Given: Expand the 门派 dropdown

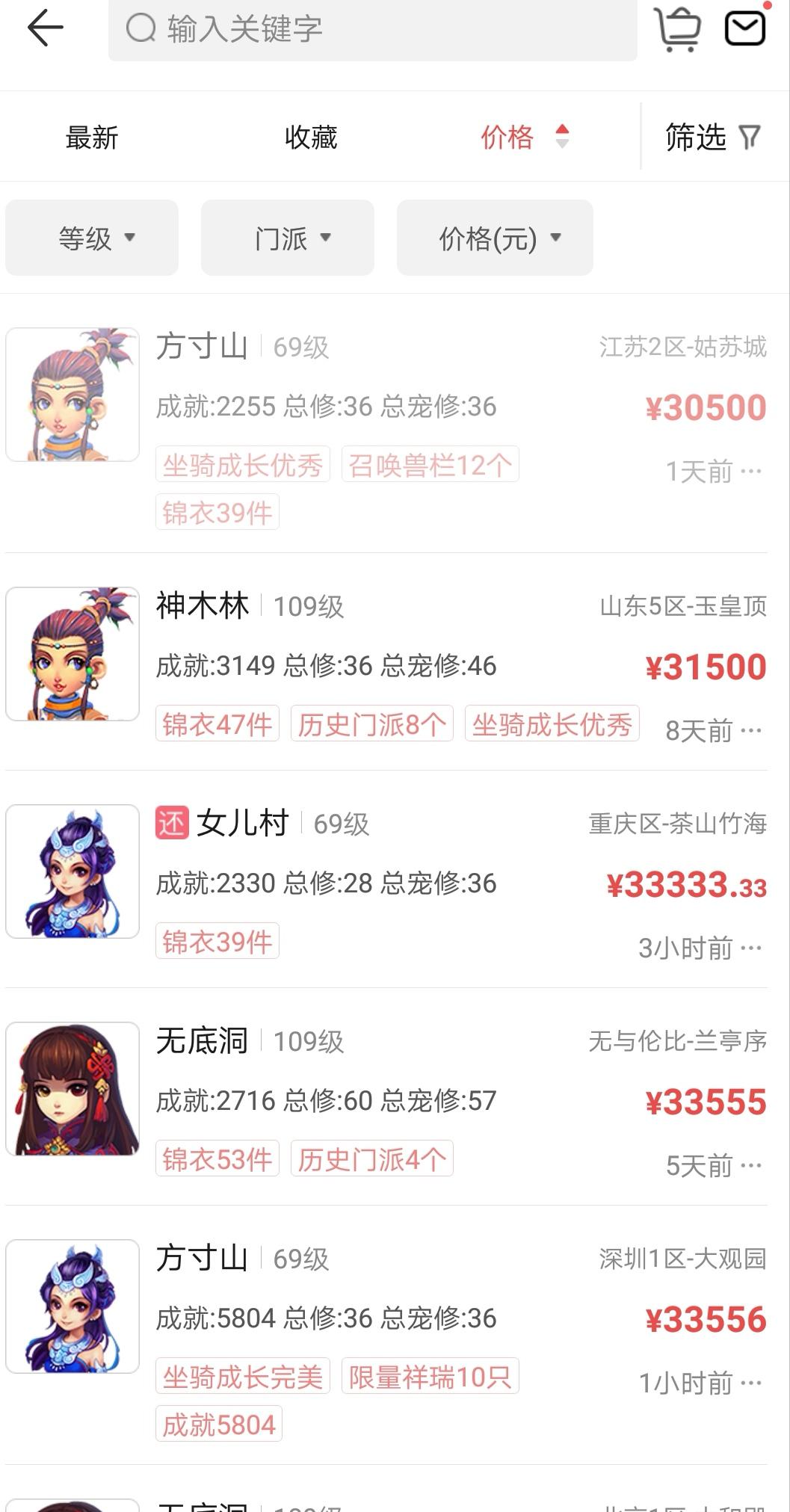Looking at the screenshot, I should pos(288,238).
